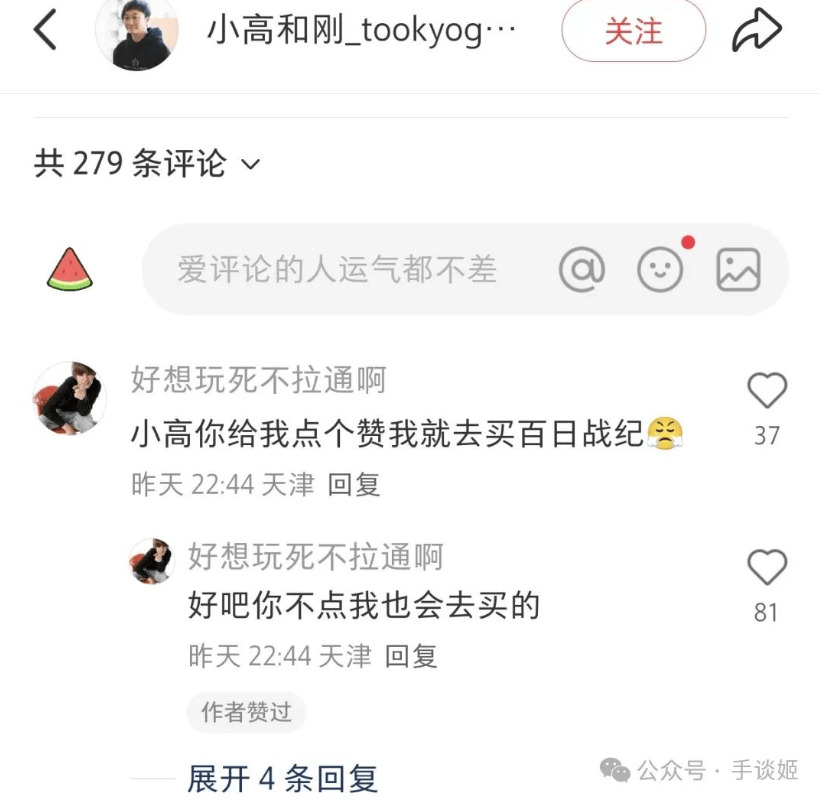Expand 展开 4 条回复
Screen dimensions: 820x800
282,778
